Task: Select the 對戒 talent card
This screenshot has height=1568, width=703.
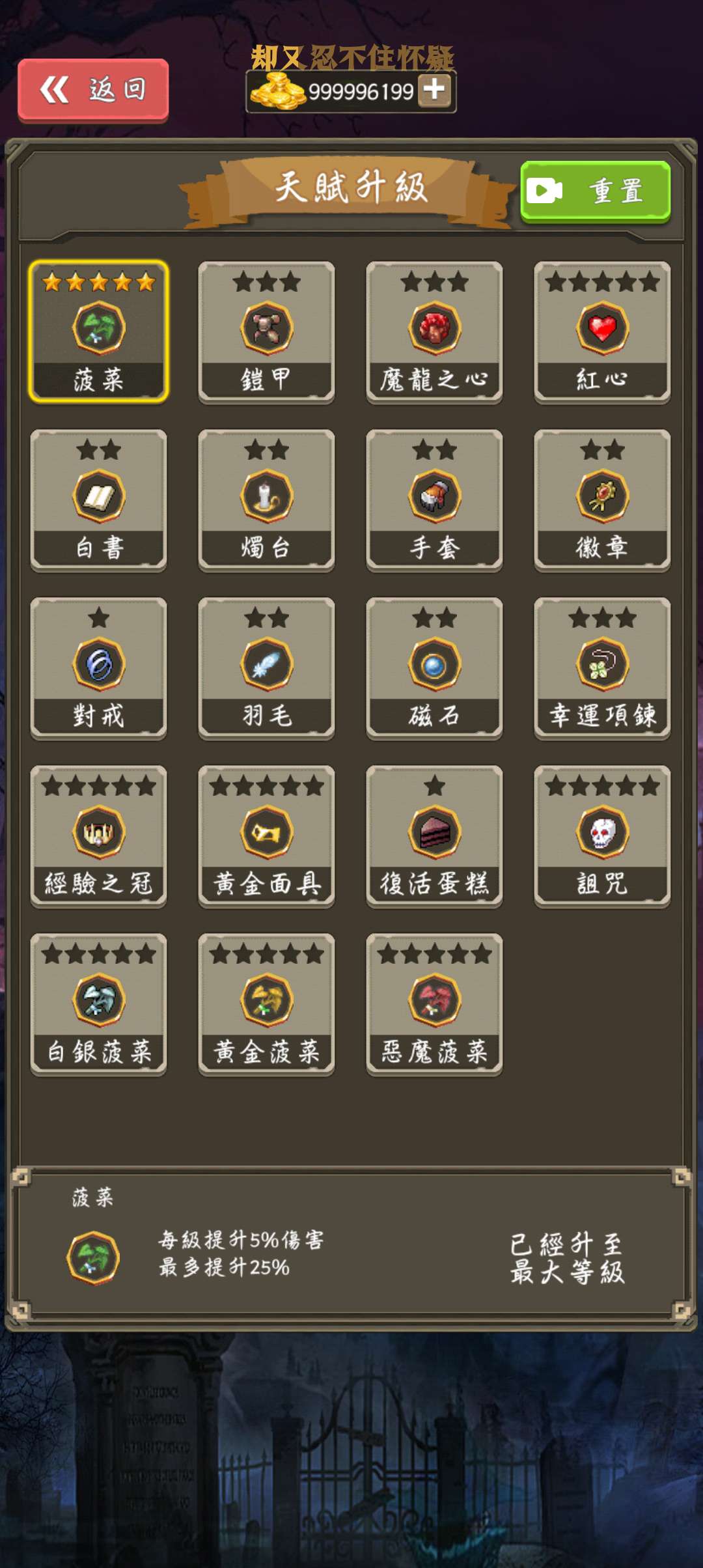Action: point(98,668)
